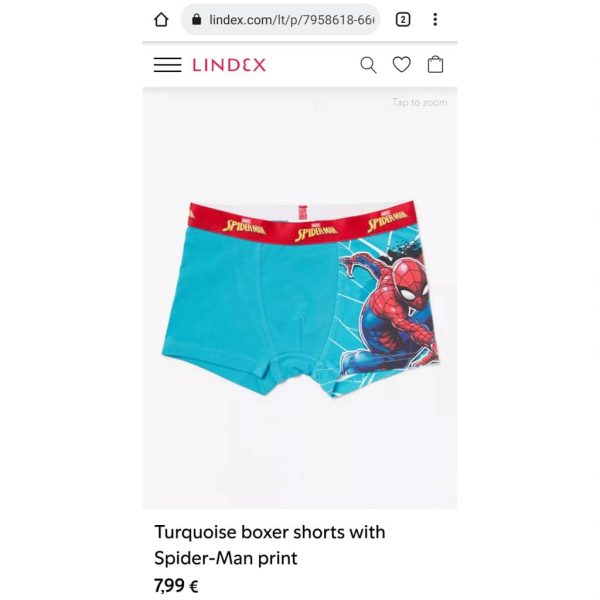Open the favourites heart list

(x=401, y=65)
